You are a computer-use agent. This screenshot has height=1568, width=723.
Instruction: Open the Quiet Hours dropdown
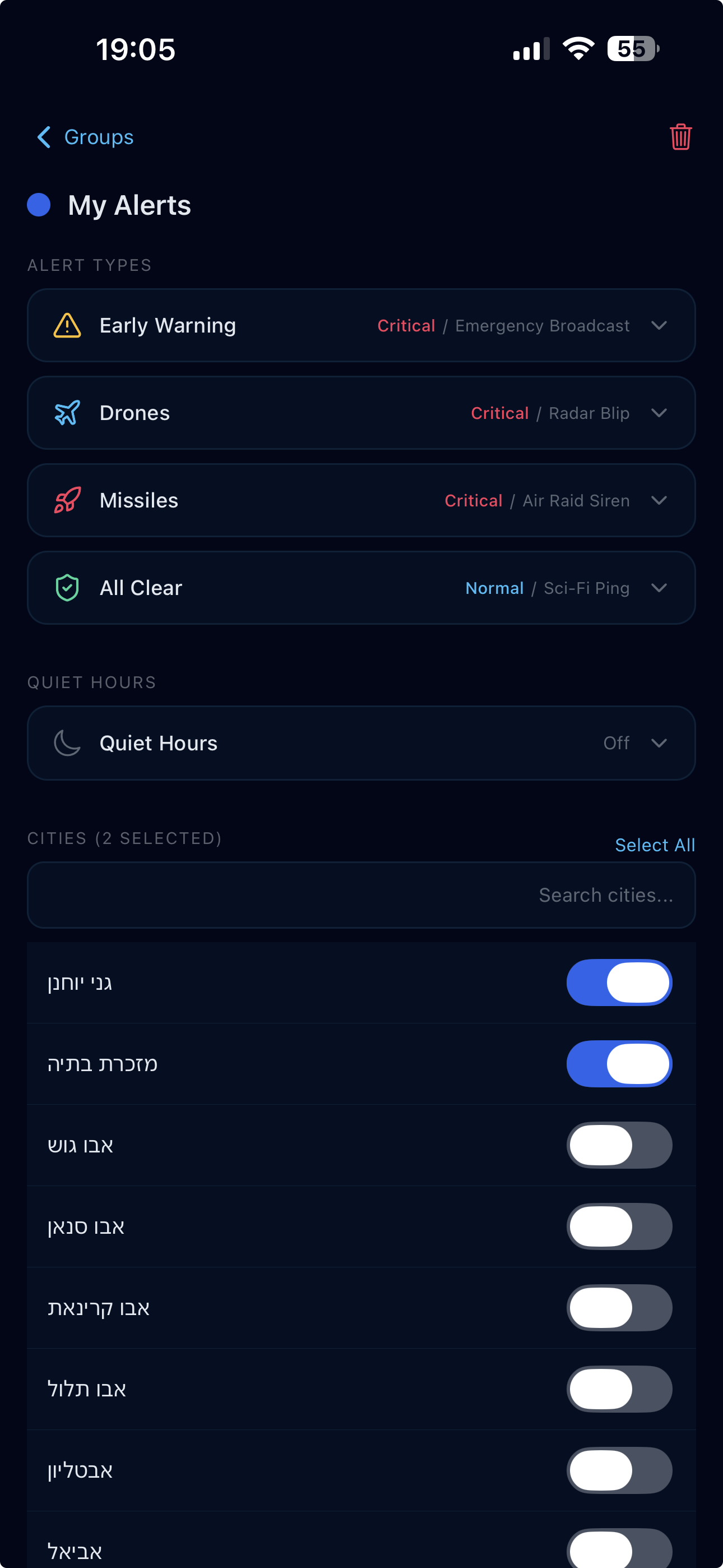[660, 743]
